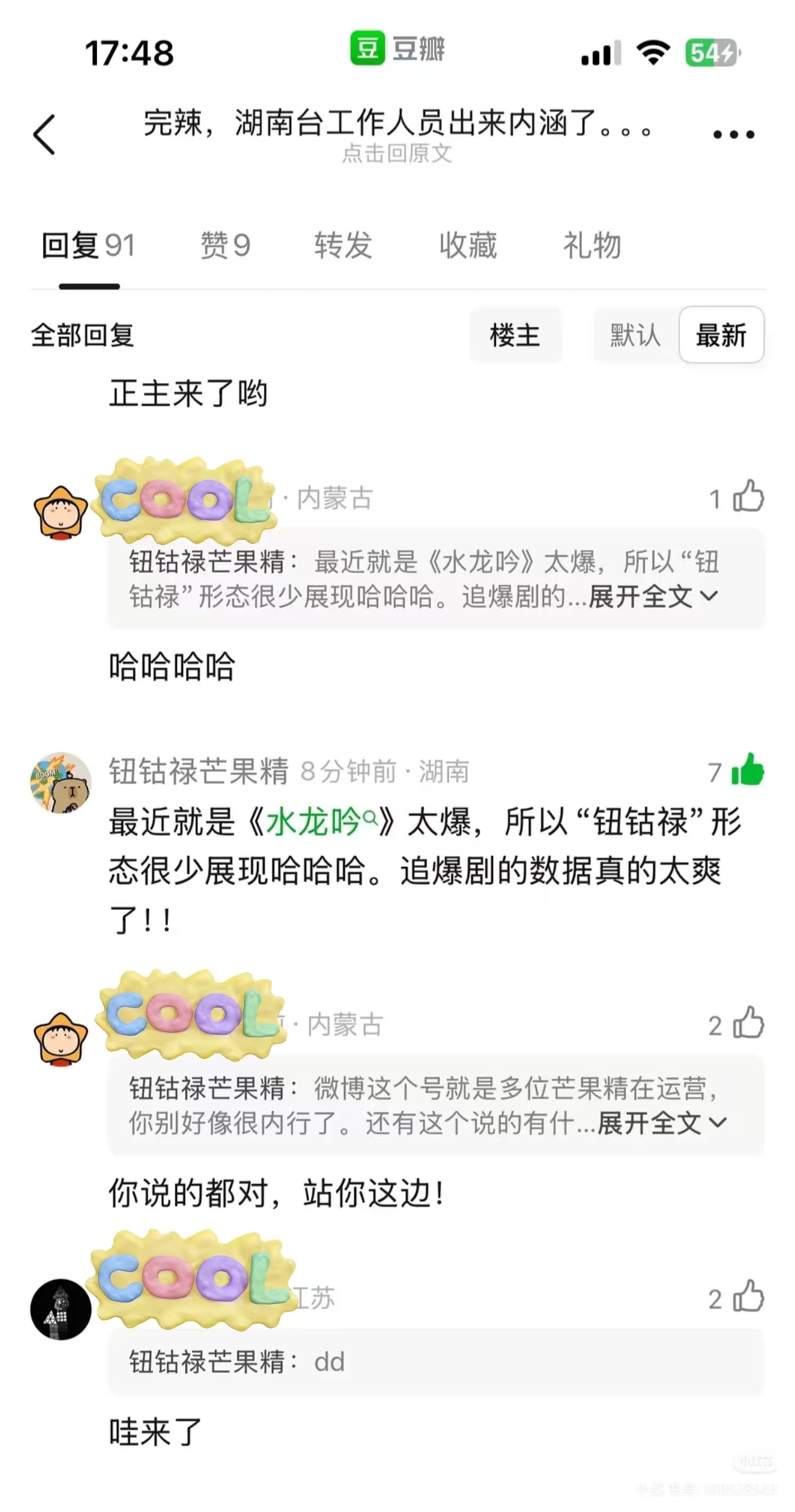Like the 哈哈哈哈 reply
This screenshot has height=1512, width=795.
748,497
